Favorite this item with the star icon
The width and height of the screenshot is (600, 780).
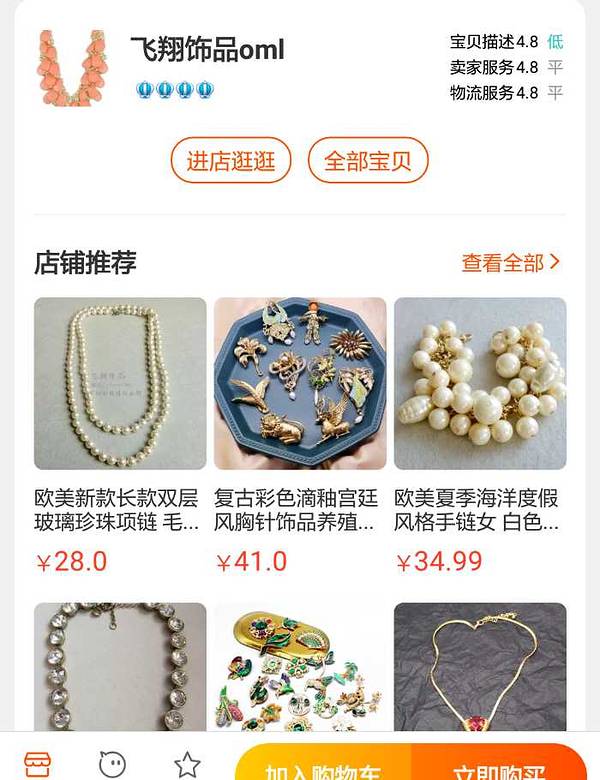coord(187,764)
